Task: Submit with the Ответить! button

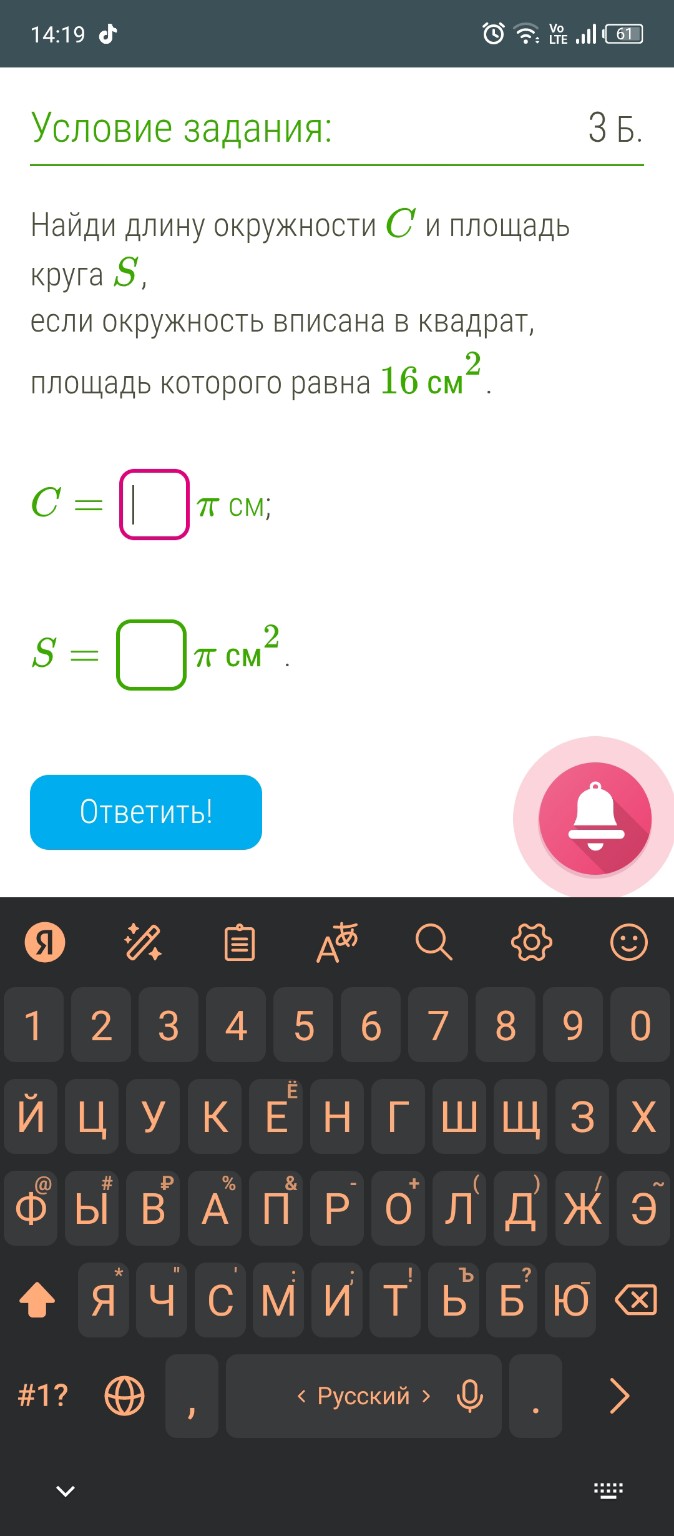Action: pyautogui.click(x=146, y=812)
